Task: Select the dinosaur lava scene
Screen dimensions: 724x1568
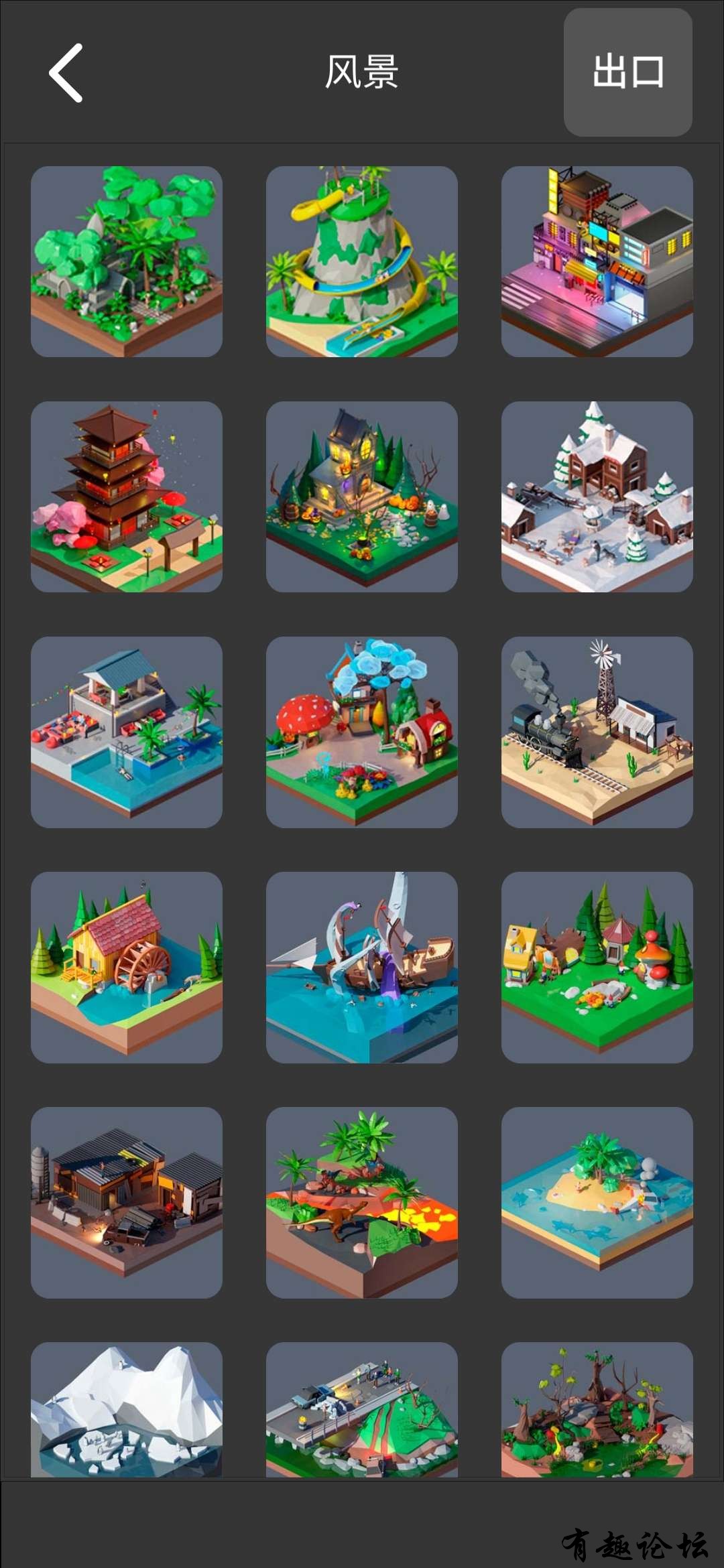Action: pos(361,1202)
